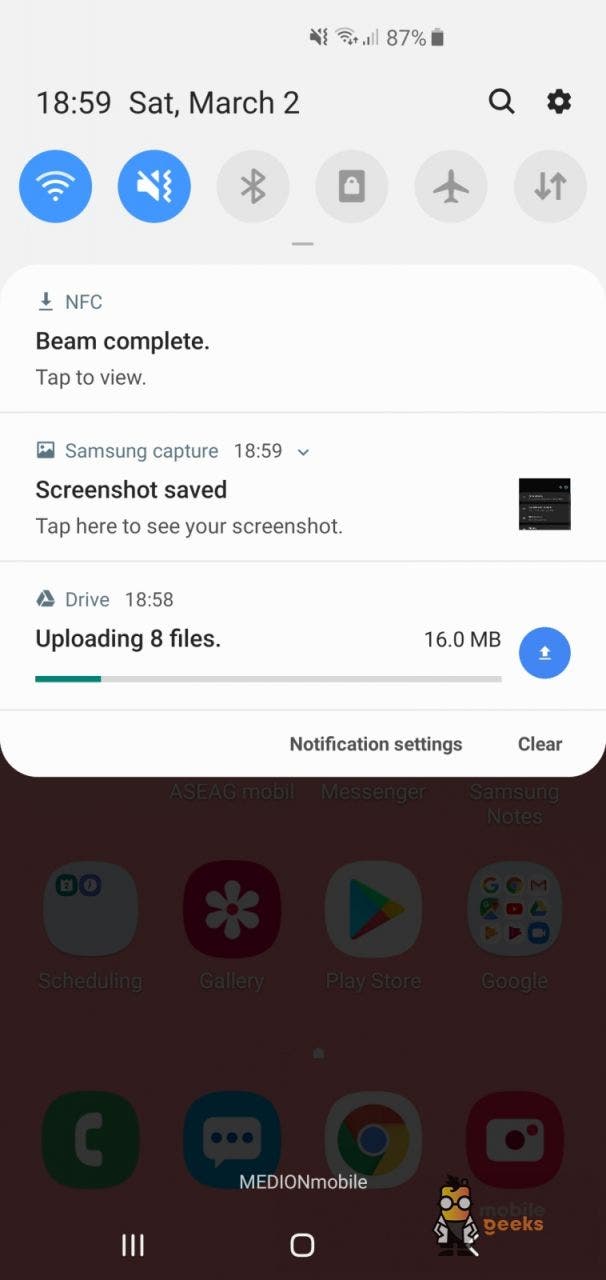Open Notification settings

pyautogui.click(x=375, y=744)
